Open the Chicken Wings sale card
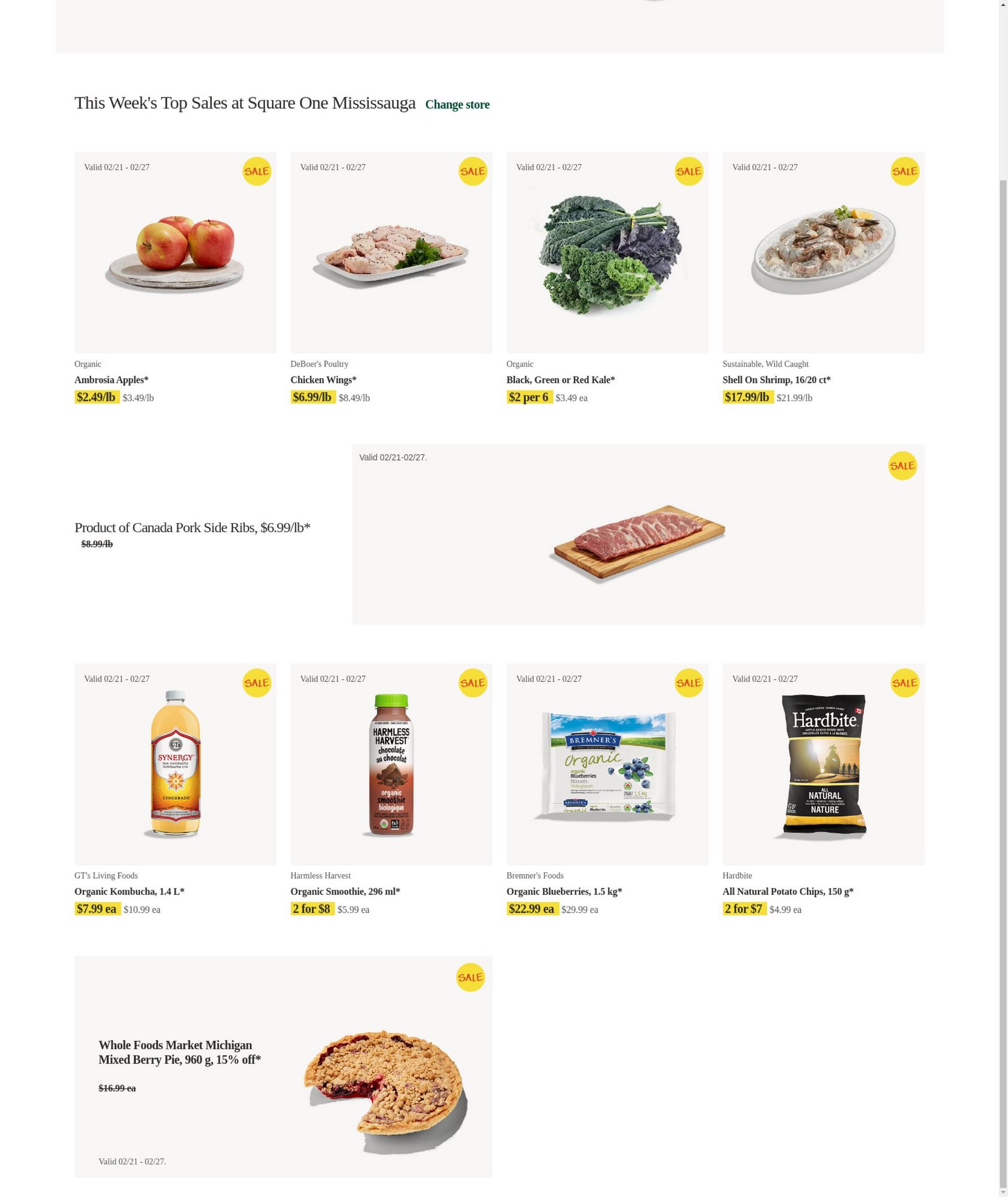This screenshot has width=1008, height=1197. pyautogui.click(x=391, y=253)
